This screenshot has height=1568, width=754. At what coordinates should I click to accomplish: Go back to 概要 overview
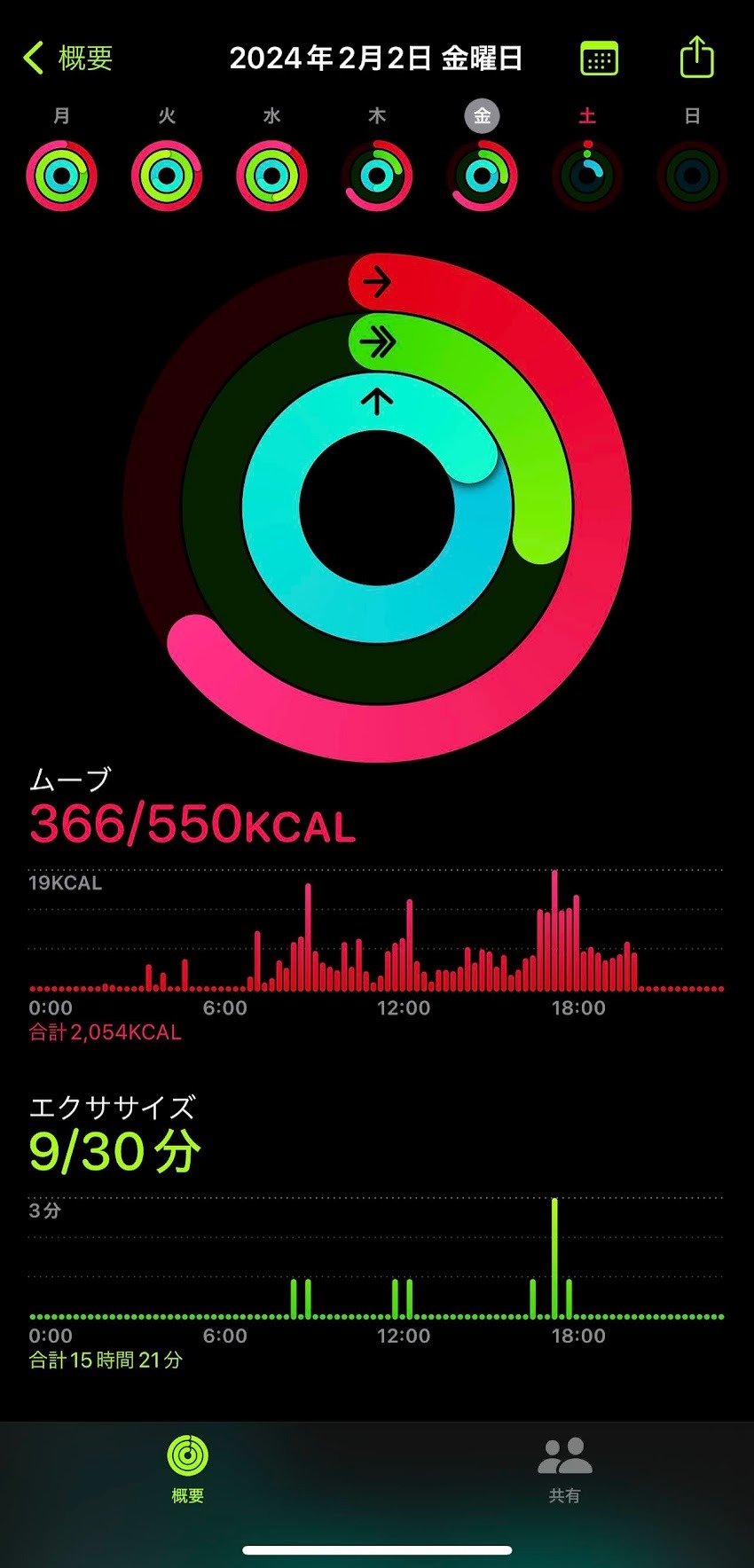69,59
